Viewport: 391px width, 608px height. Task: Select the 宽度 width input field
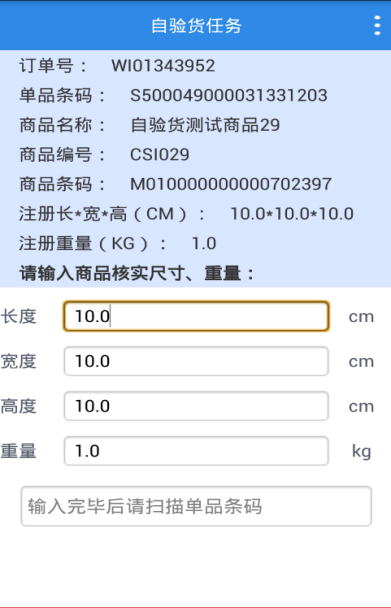pyautogui.click(x=196, y=361)
